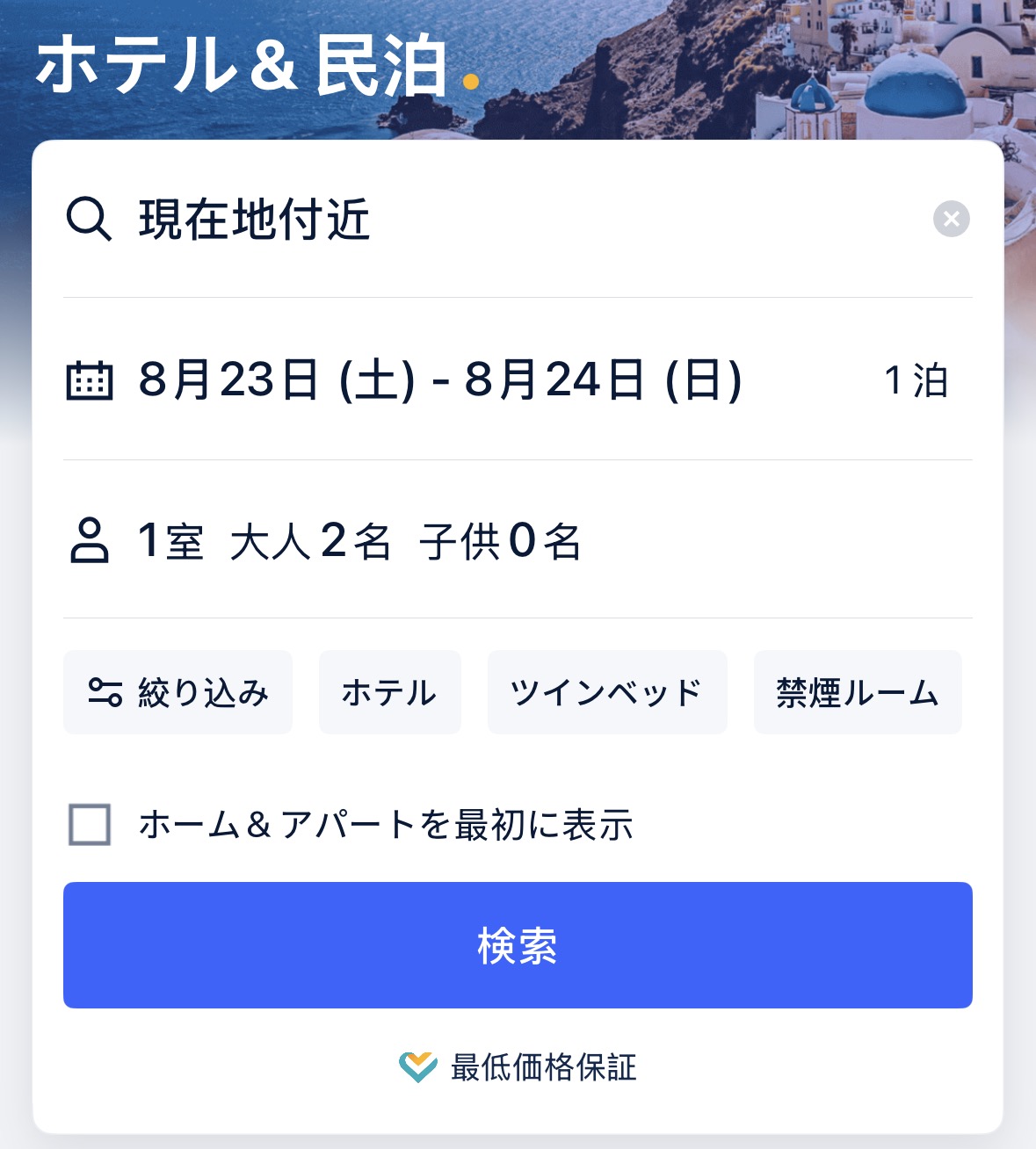Select the 絞り込み filter icon
The width and height of the screenshot is (1036, 1149).
coord(105,692)
